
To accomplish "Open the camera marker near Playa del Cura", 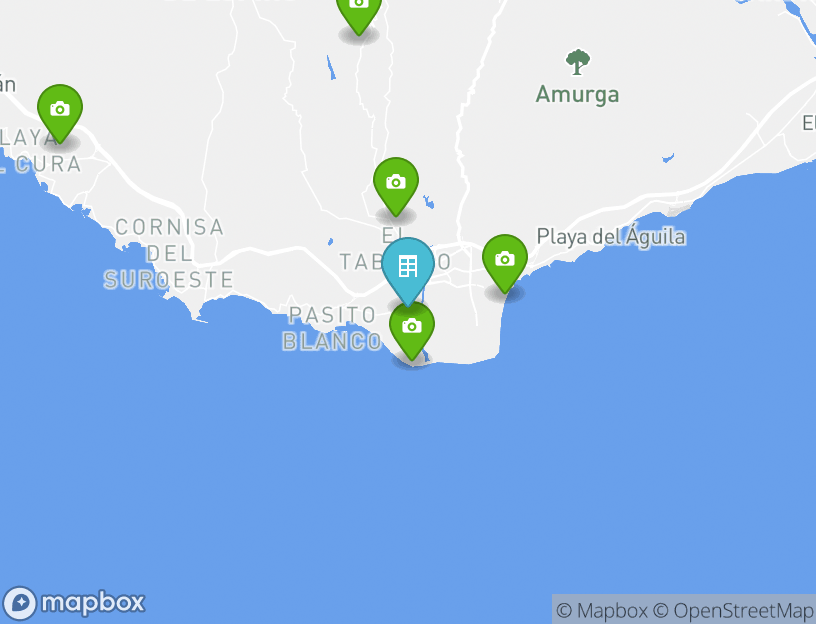I will [60, 110].
